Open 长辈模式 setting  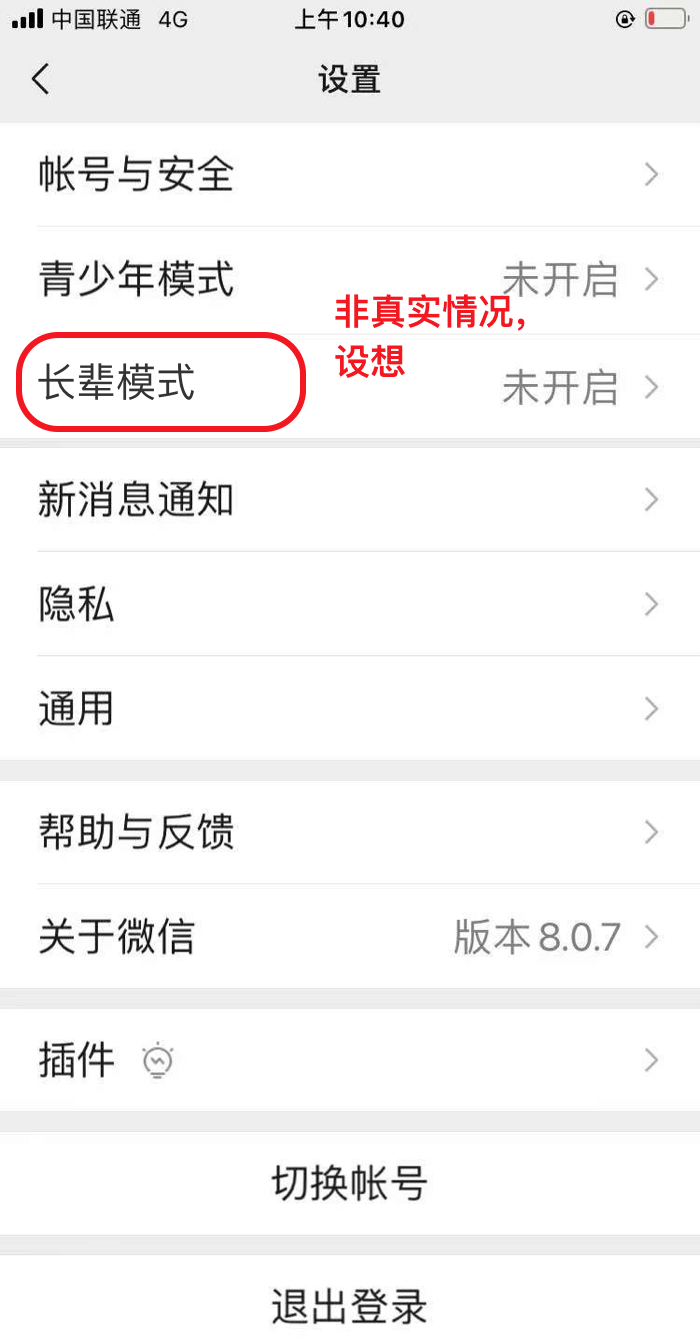pos(350,385)
